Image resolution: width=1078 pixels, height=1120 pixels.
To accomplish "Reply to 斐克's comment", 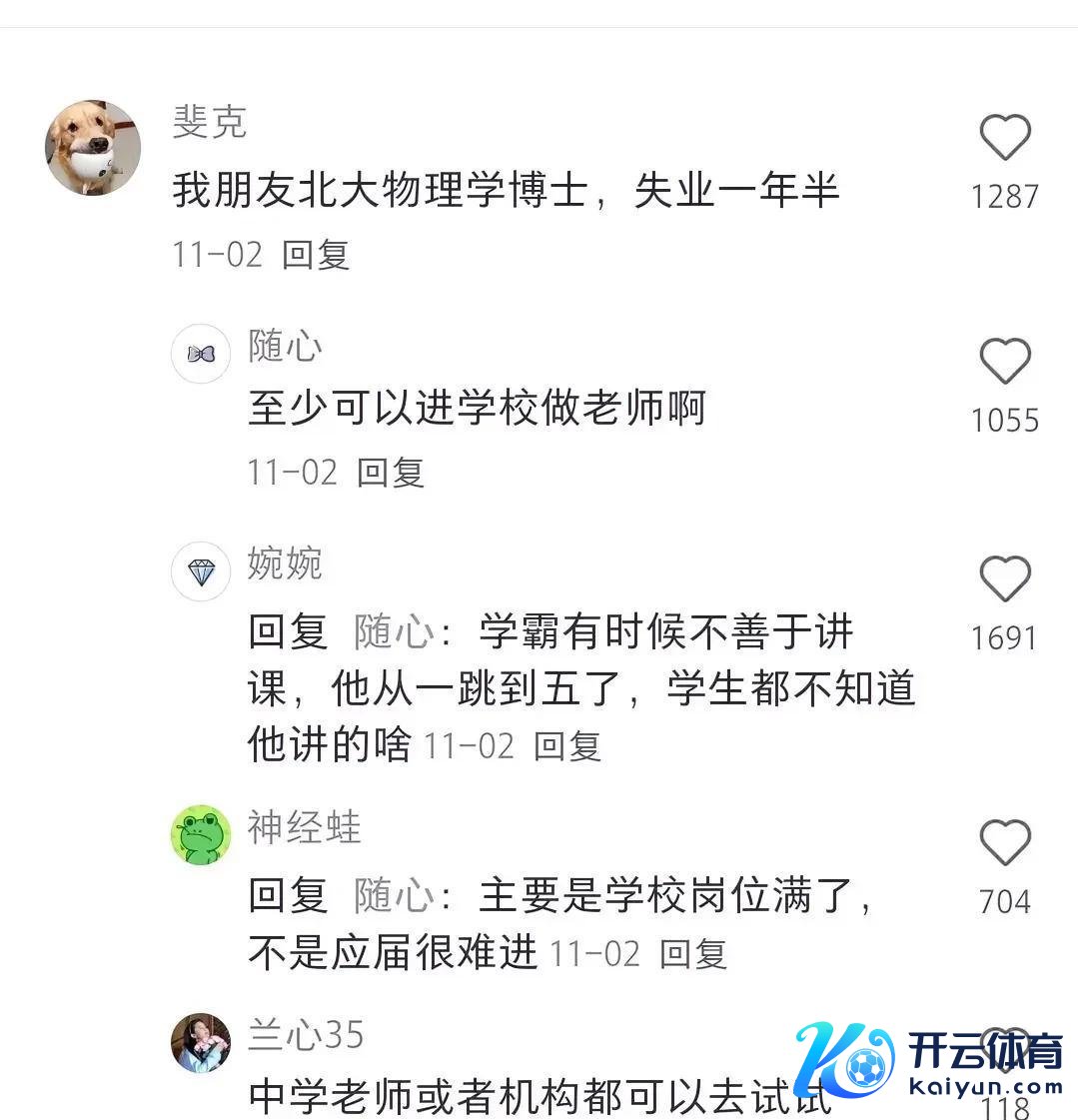I will pos(316,255).
